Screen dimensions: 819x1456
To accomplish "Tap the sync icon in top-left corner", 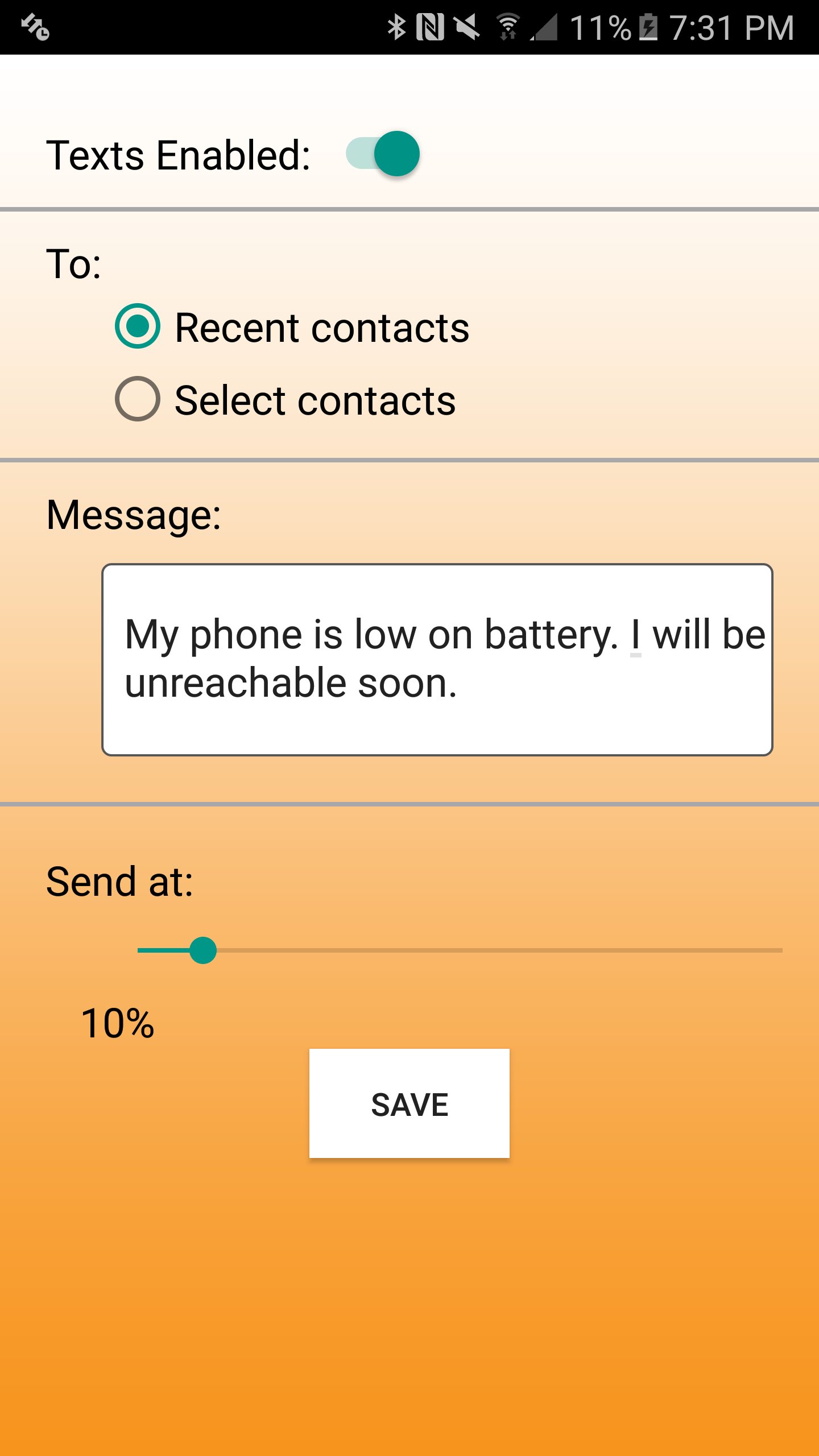I will (x=35, y=26).
